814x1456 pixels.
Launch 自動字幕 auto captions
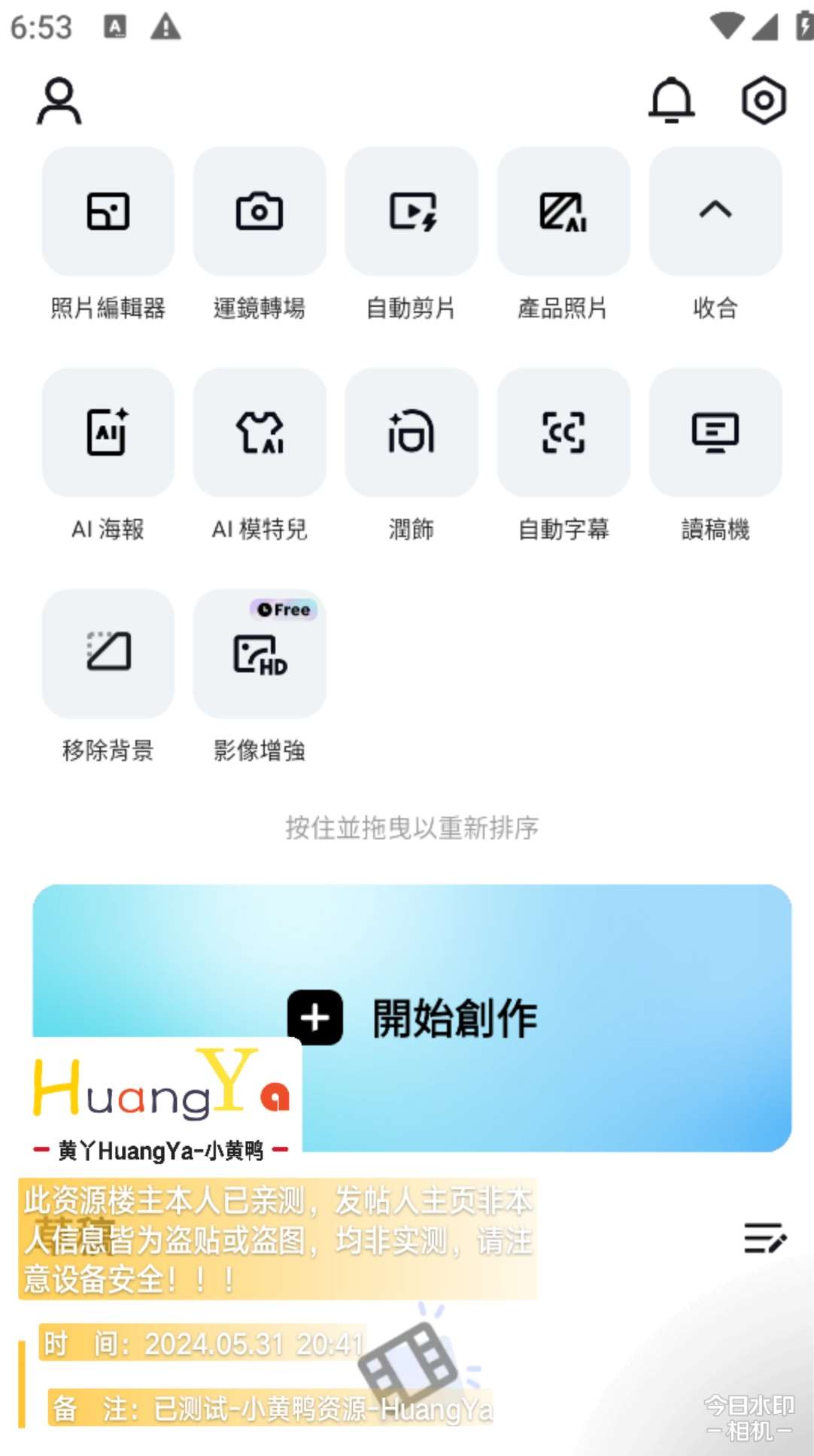point(563,432)
